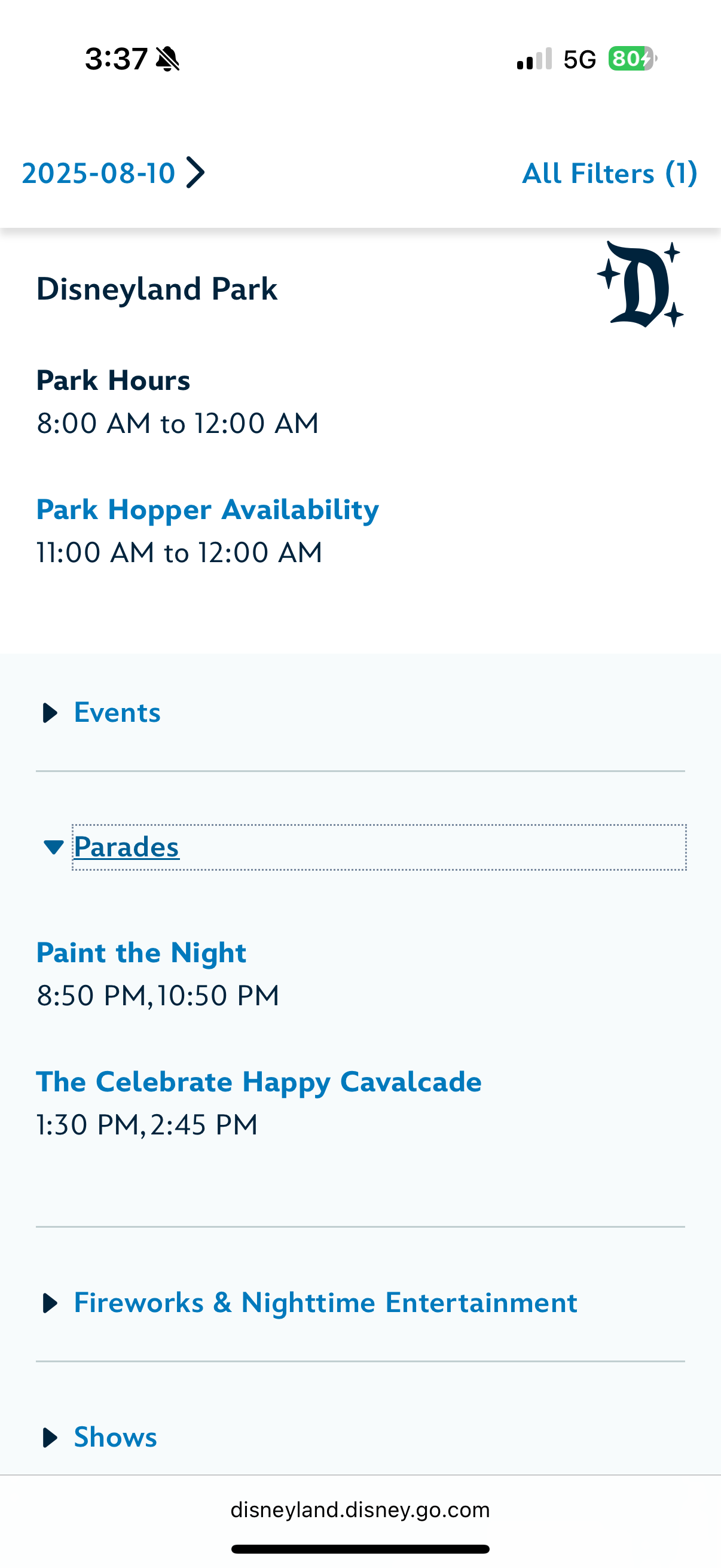Open The Celebrate Happy Cavalcade link
This screenshot has height=1568, width=721.
coord(259,1082)
